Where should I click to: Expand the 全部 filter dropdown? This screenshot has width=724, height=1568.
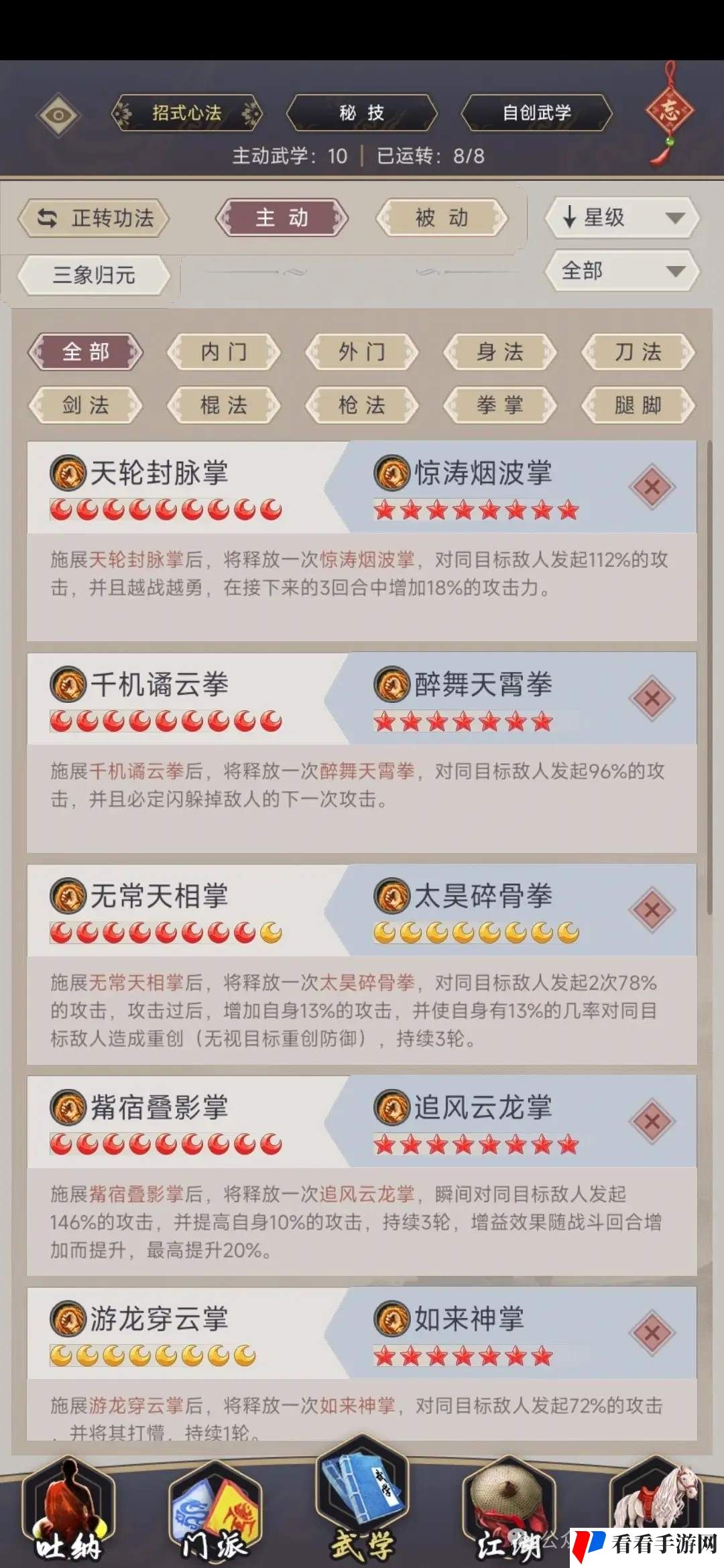(x=622, y=271)
